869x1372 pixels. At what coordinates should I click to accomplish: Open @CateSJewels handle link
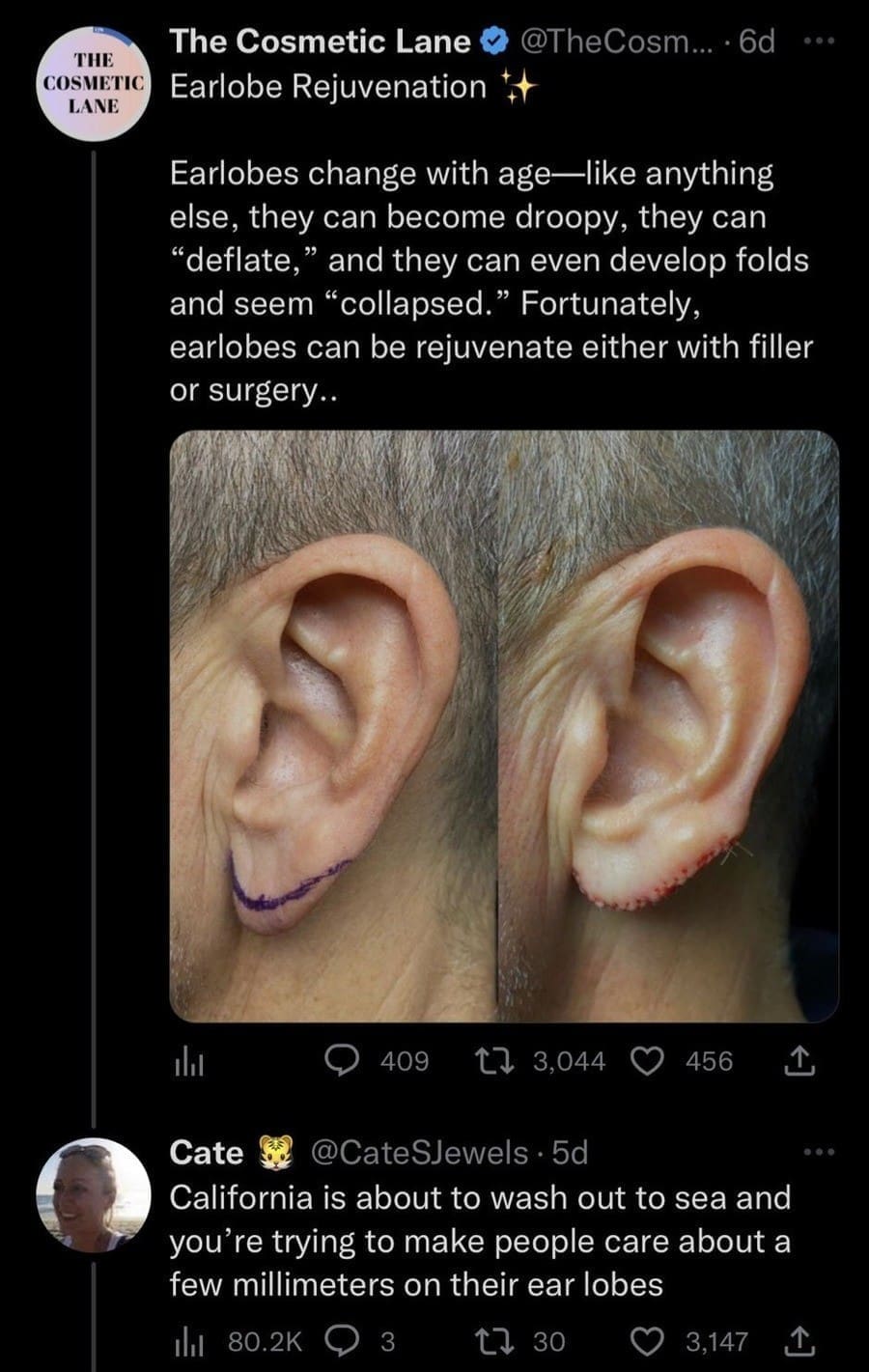tap(419, 1153)
